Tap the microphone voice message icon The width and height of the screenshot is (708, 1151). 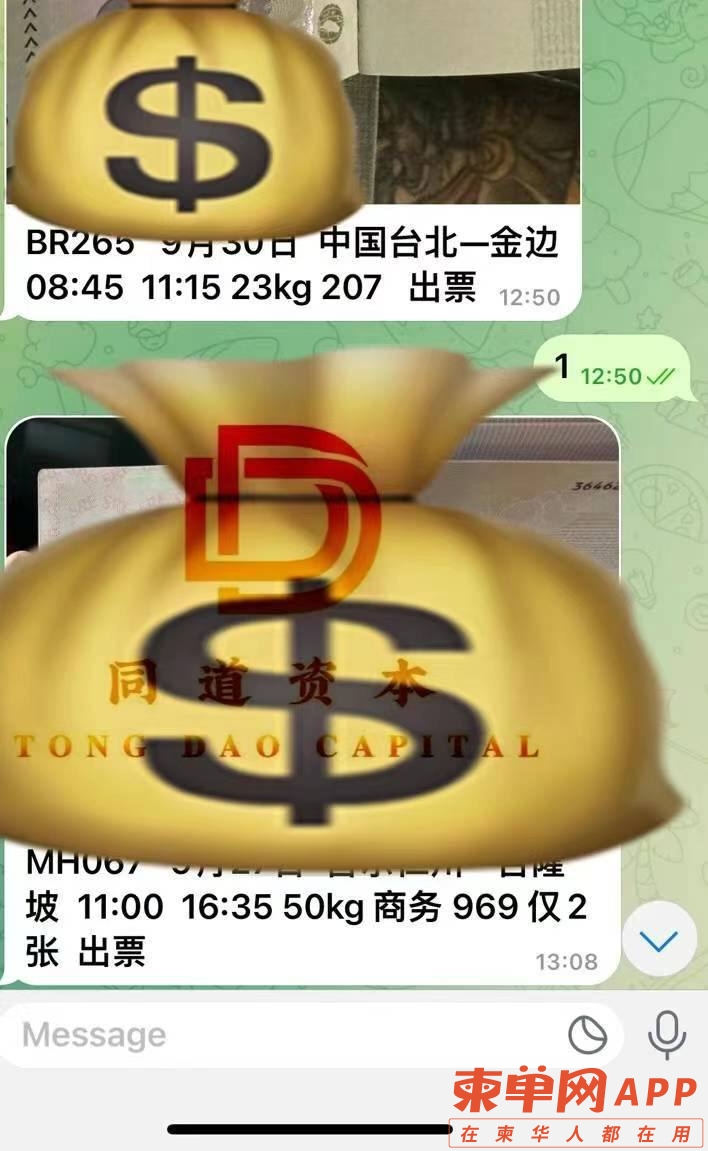click(x=666, y=1035)
